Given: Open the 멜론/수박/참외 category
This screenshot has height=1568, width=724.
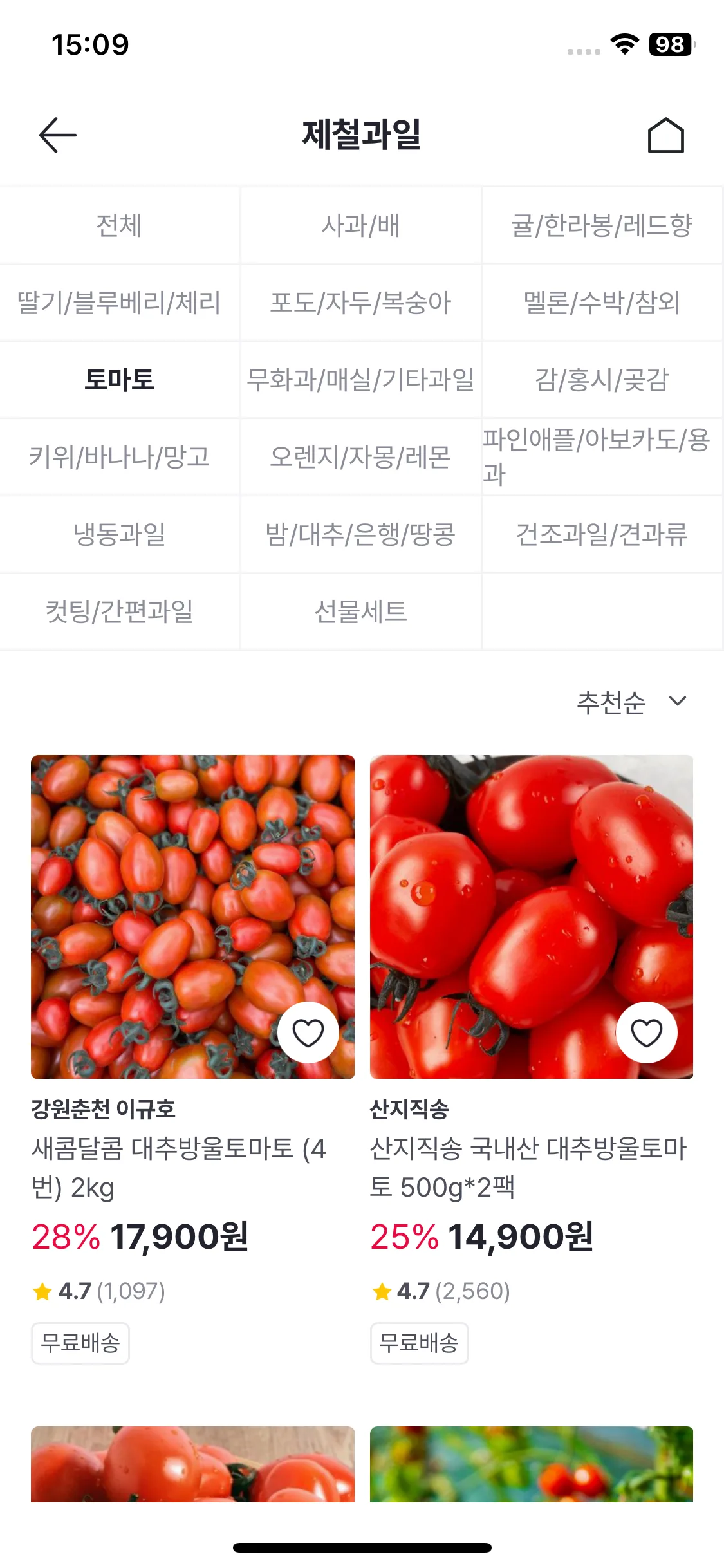Looking at the screenshot, I should coord(602,303).
